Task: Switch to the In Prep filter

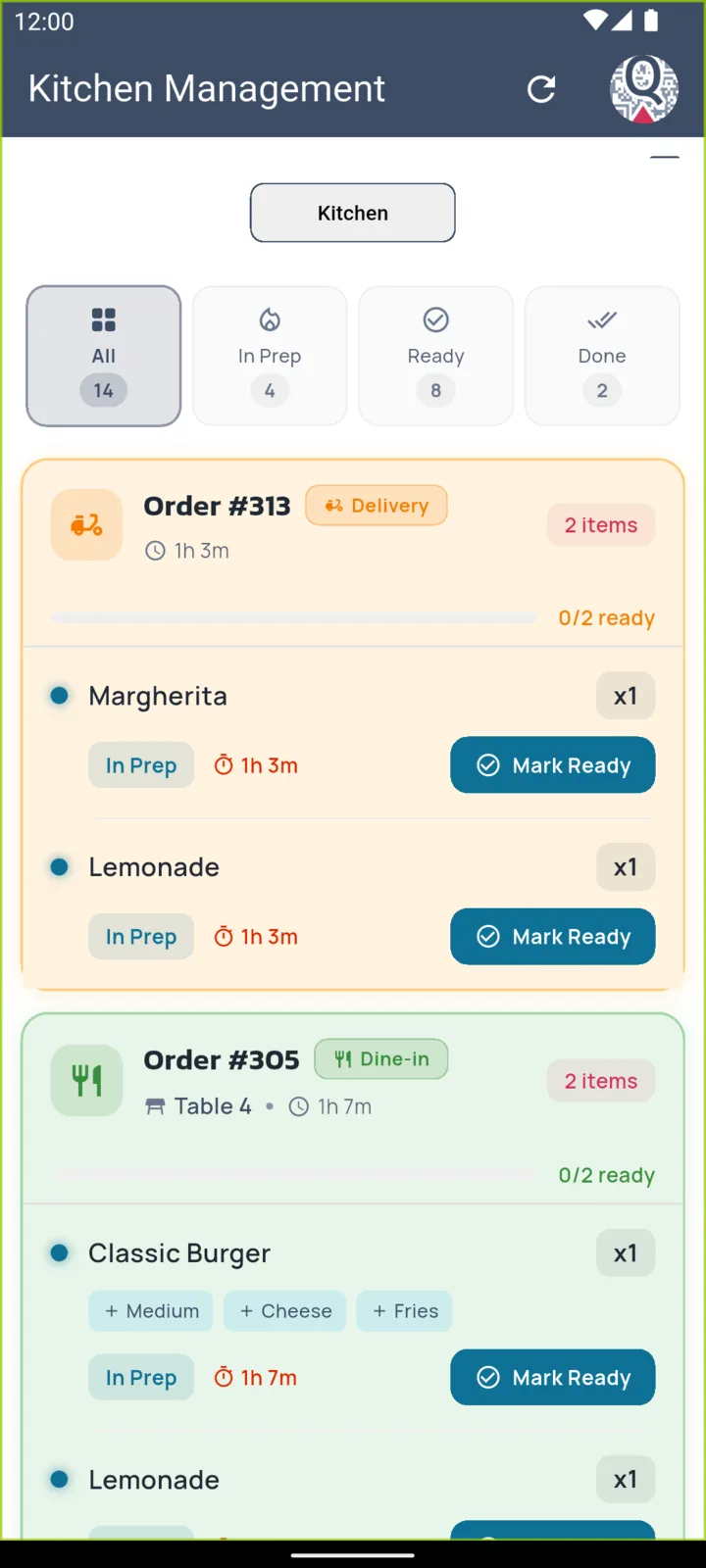Action: 270,356
